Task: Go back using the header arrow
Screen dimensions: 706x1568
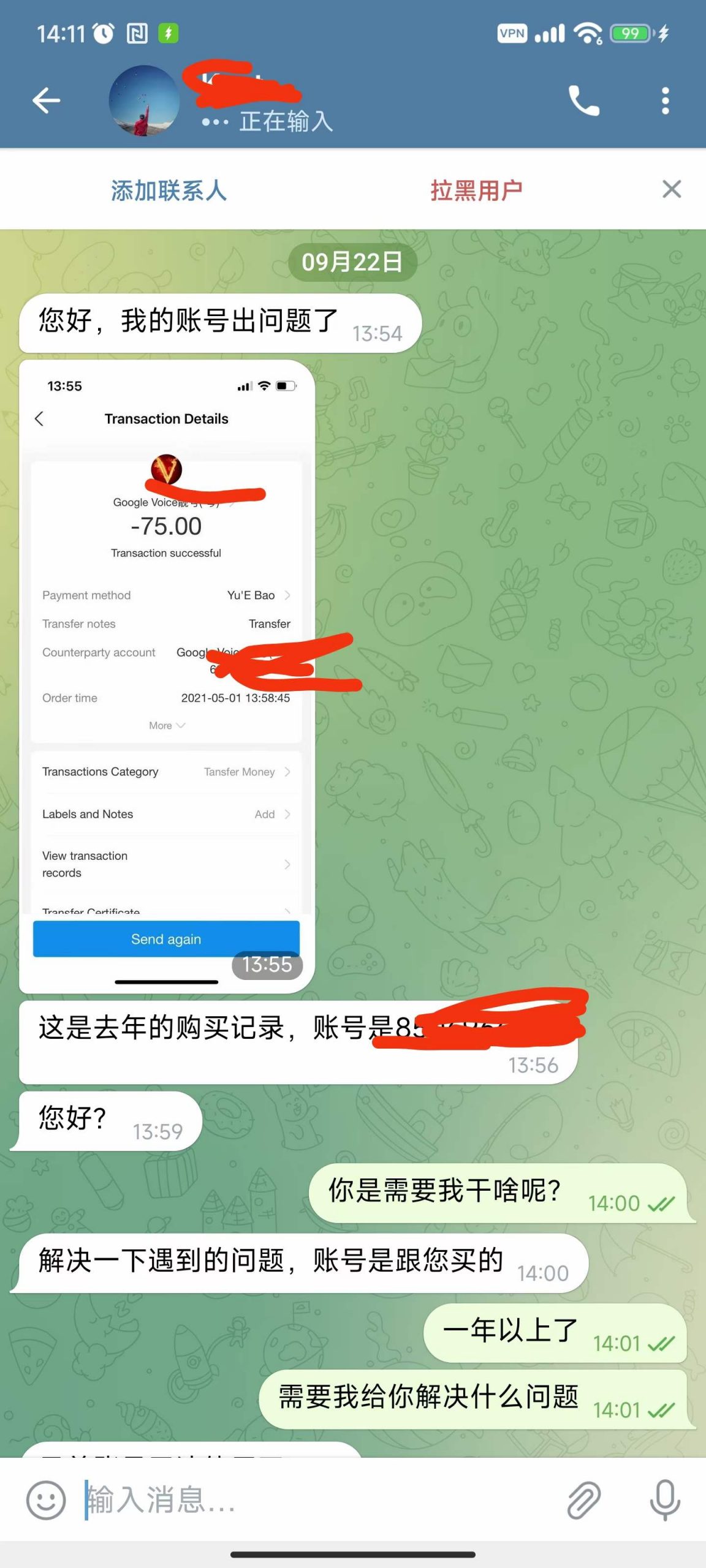Action: pos(46,100)
